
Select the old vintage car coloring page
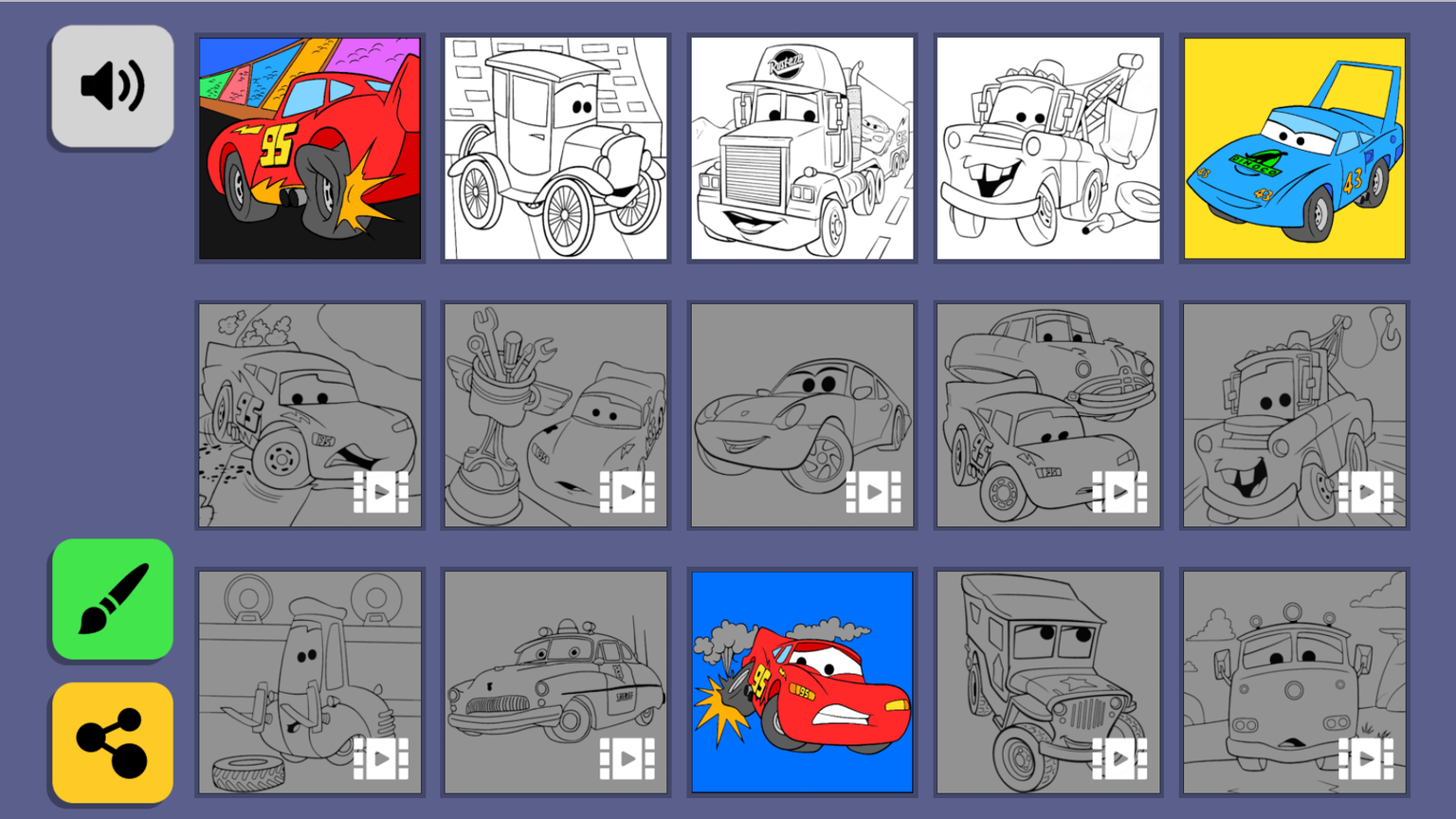[556, 149]
